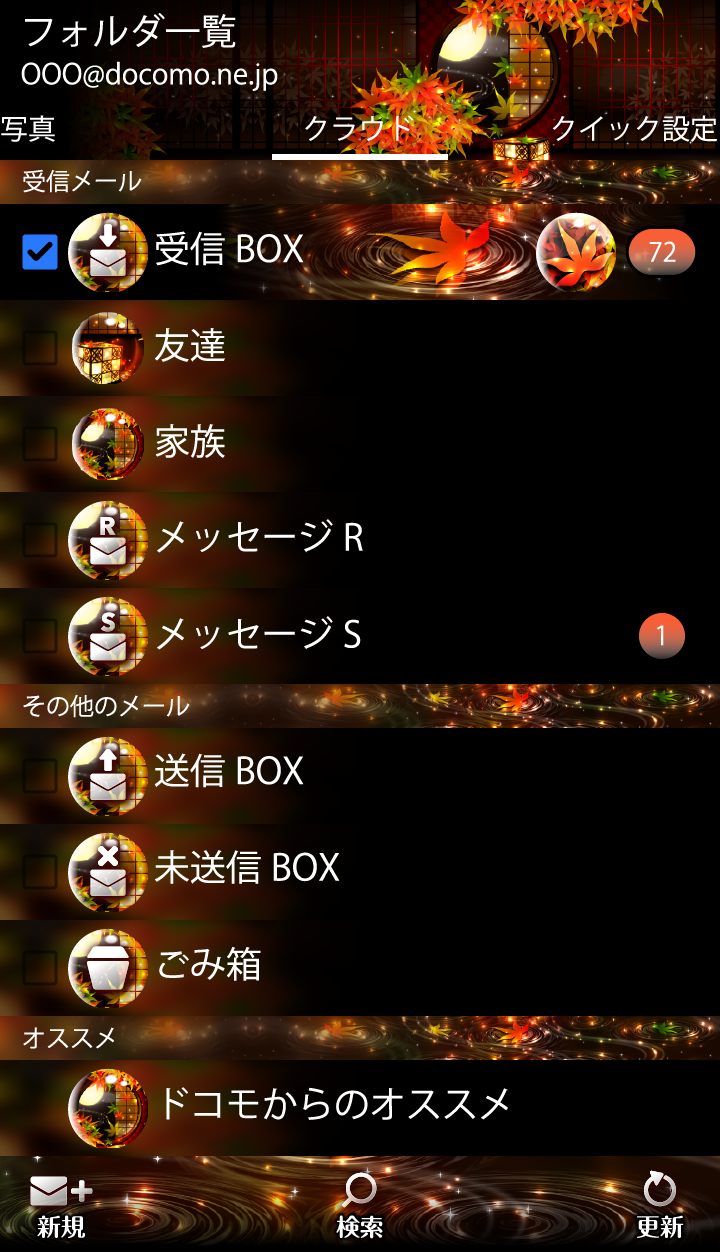Refresh mail with 更新
The image size is (720, 1252).
[659, 1206]
